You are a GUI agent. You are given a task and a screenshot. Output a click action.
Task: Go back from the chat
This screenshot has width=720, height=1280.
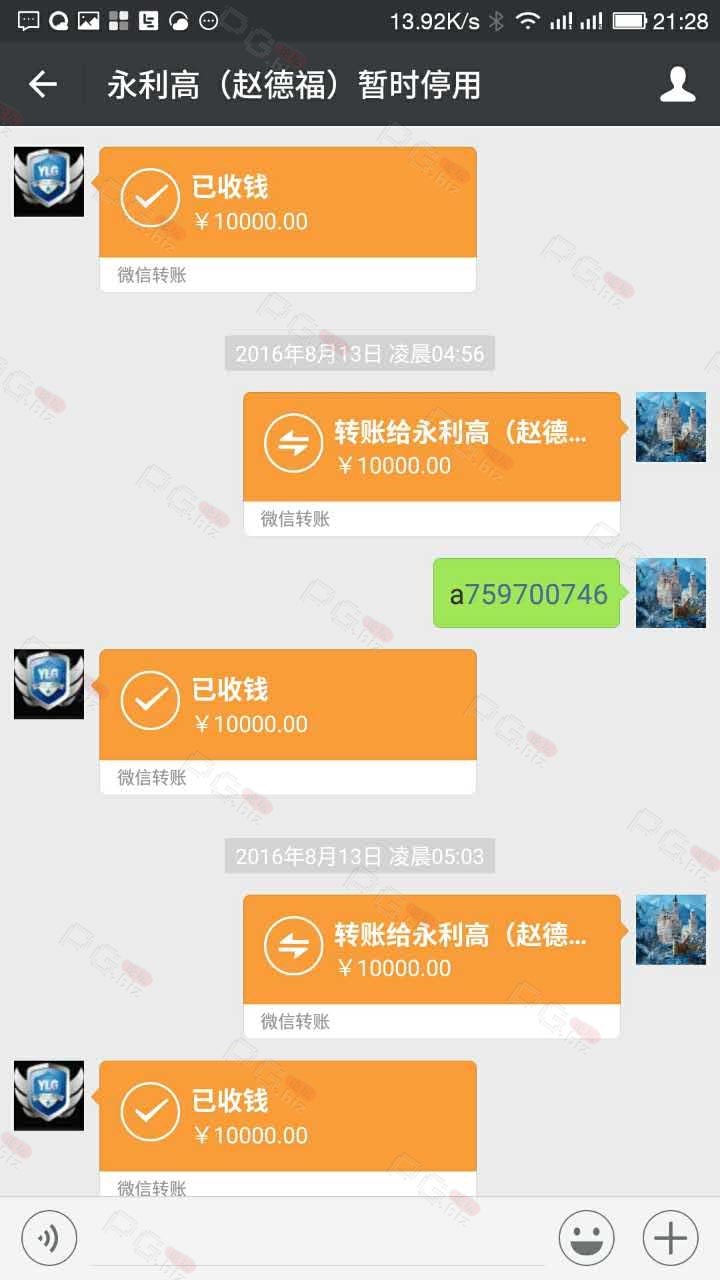(42, 85)
